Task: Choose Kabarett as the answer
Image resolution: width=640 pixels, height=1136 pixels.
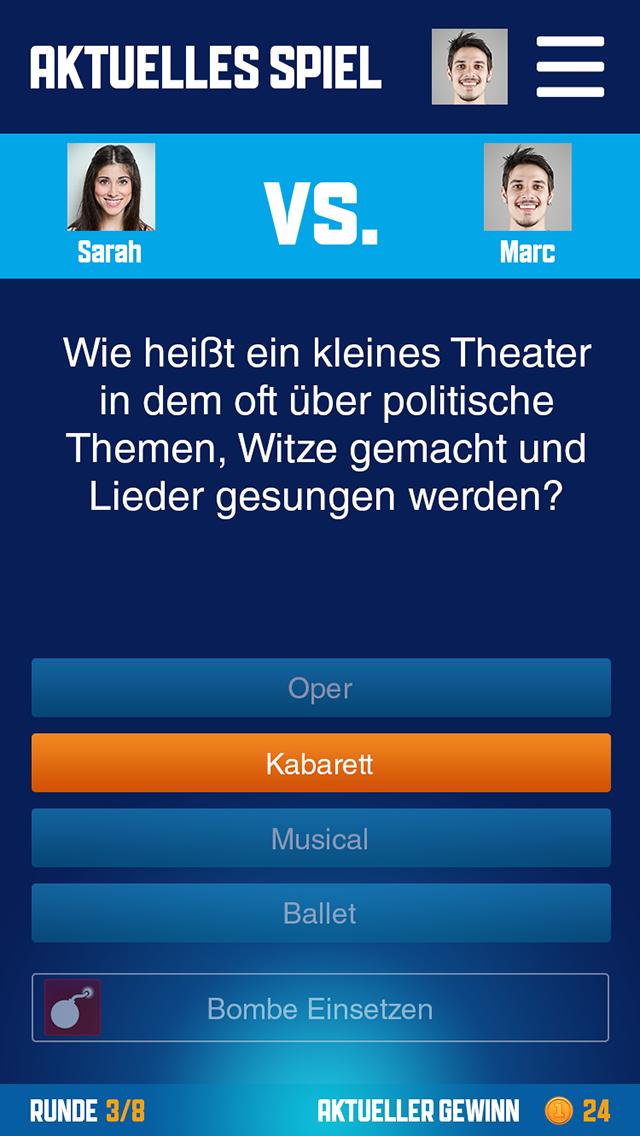Action: (321, 763)
